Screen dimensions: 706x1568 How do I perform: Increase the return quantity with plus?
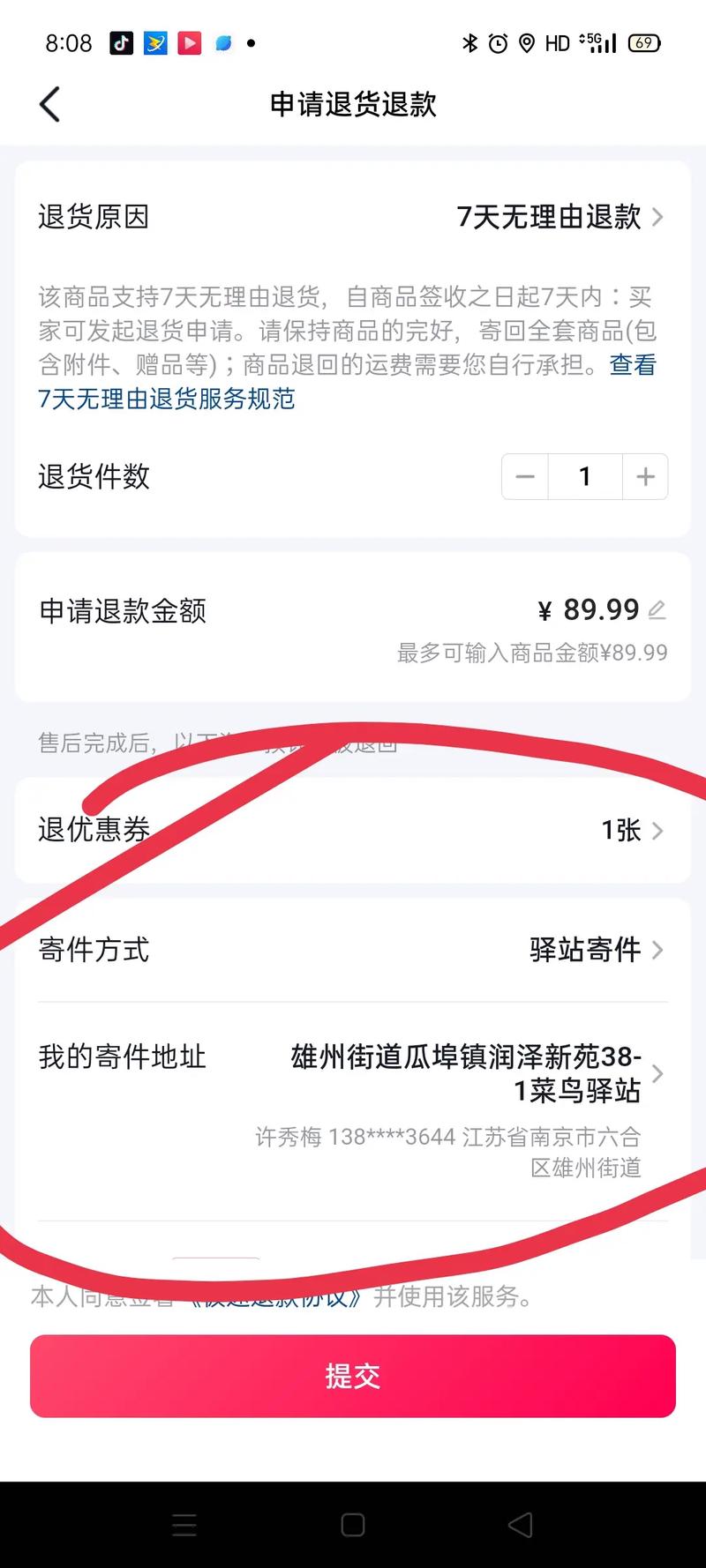pyautogui.click(x=645, y=477)
